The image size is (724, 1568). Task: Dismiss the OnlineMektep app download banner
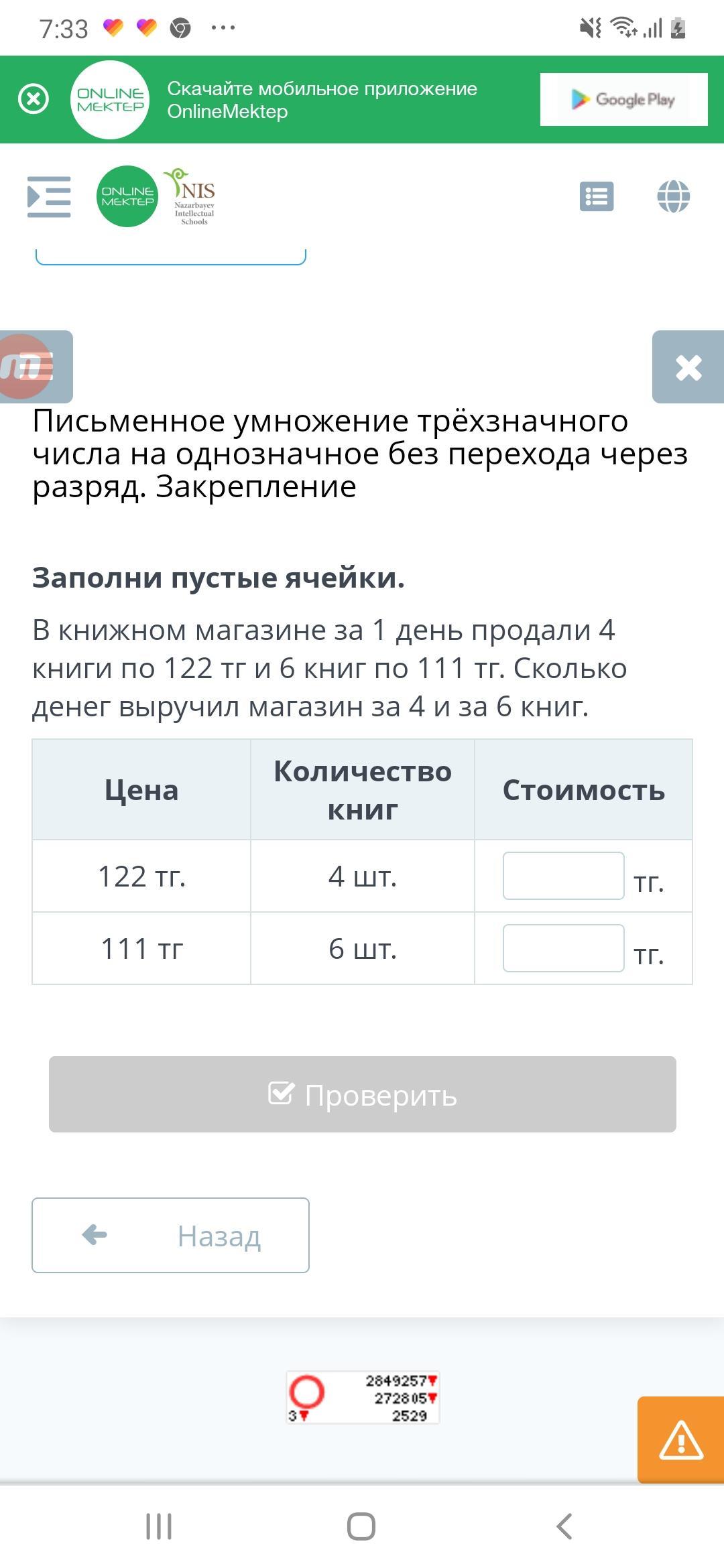coord(33,99)
